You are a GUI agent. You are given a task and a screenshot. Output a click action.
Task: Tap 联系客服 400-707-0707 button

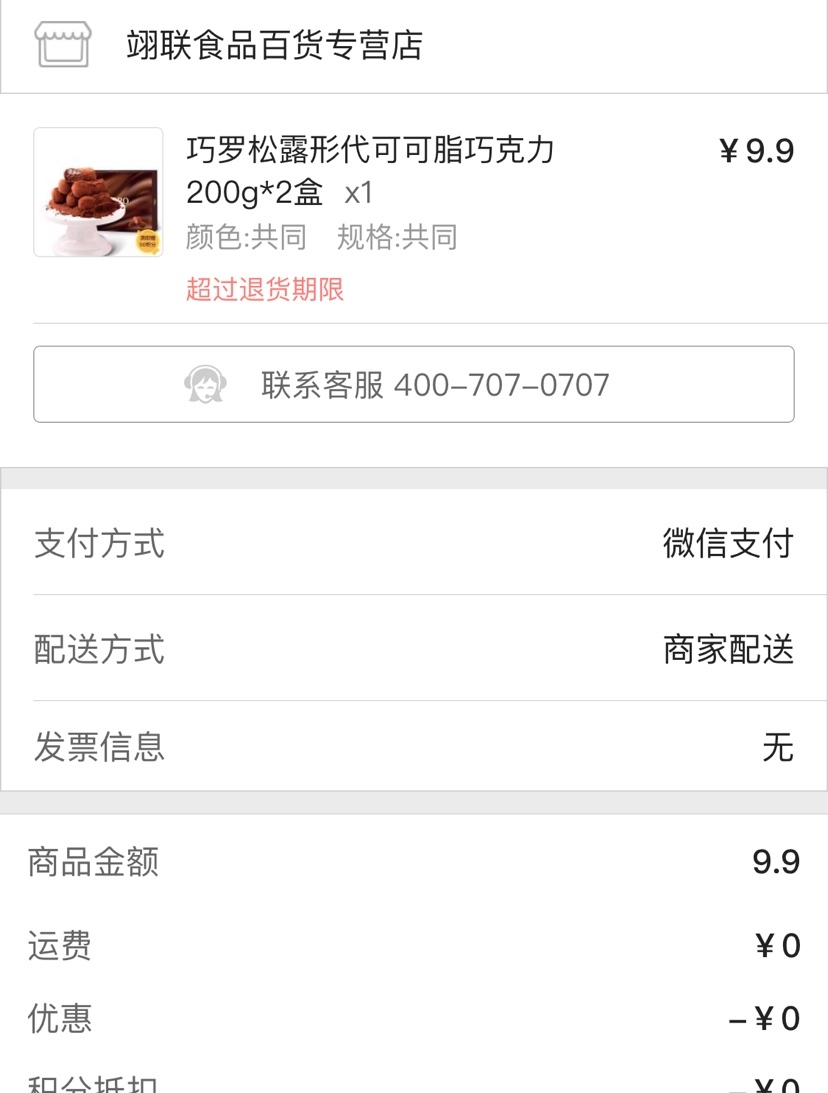click(x=414, y=384)
